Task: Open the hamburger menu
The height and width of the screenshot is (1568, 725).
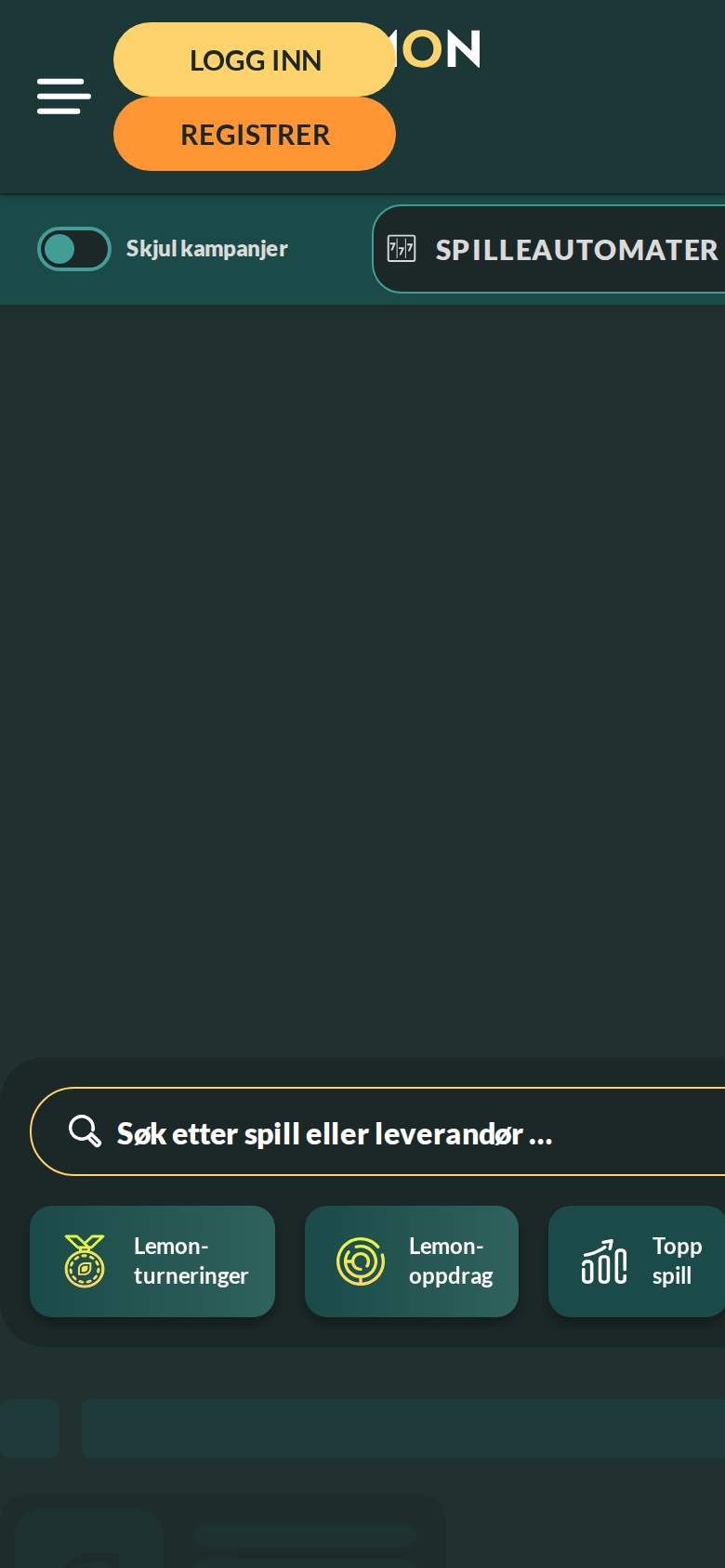Action: pyautogui.click(x=63, y=97)
